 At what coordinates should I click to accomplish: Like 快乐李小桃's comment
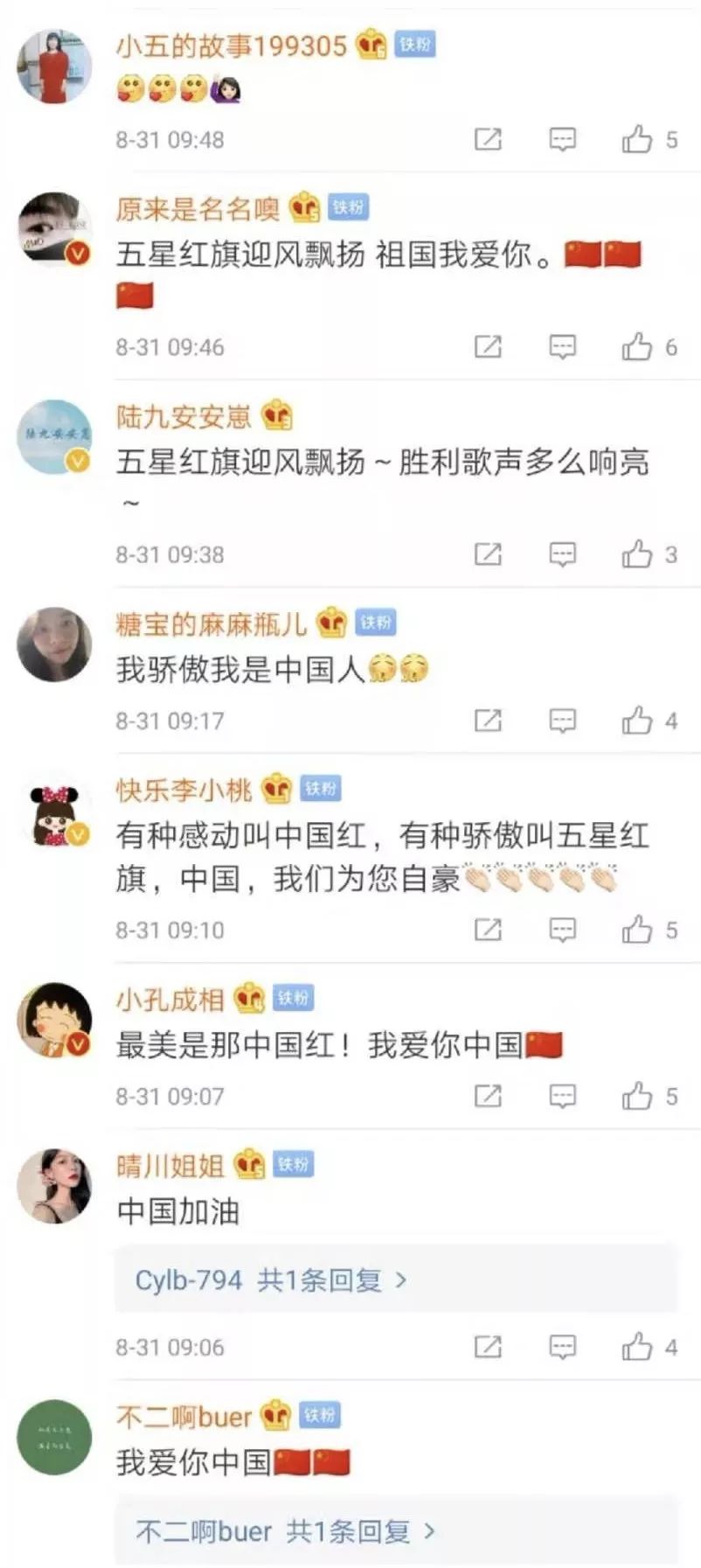[640, 930]
